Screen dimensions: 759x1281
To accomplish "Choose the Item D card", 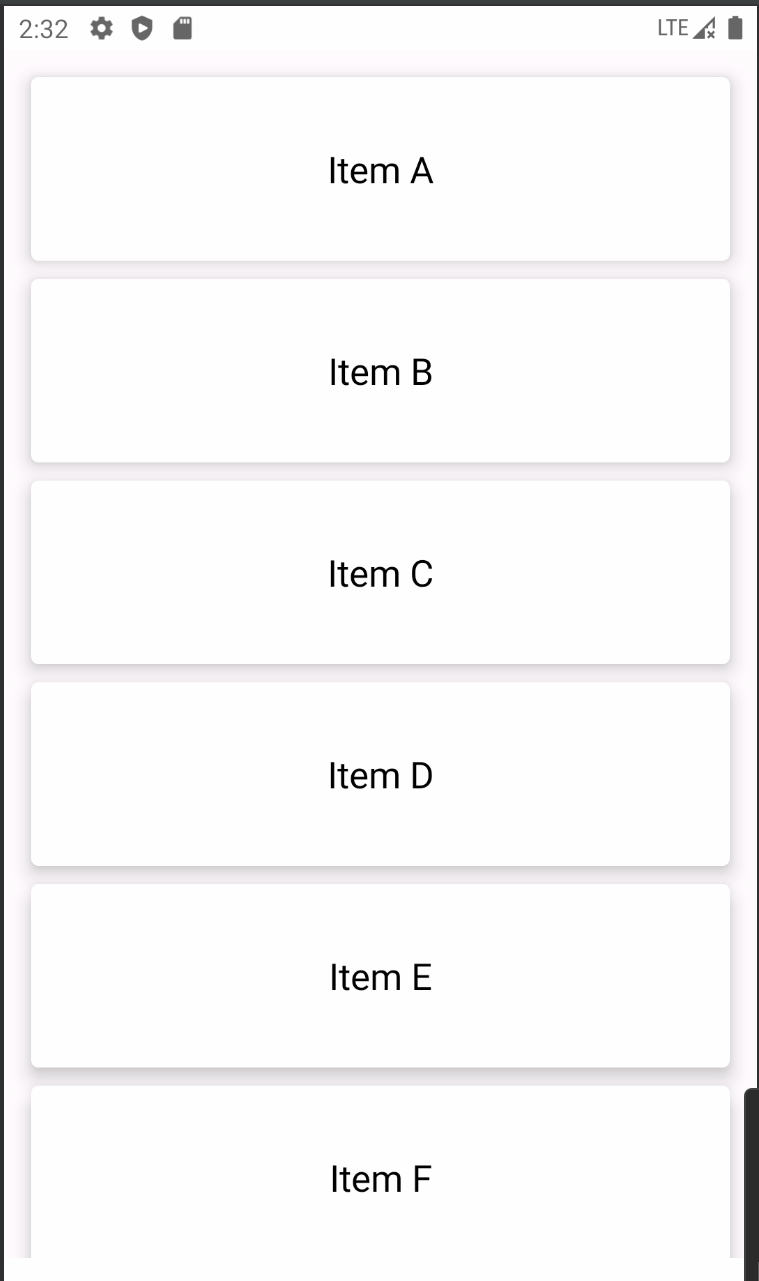I will pos(380,775).
